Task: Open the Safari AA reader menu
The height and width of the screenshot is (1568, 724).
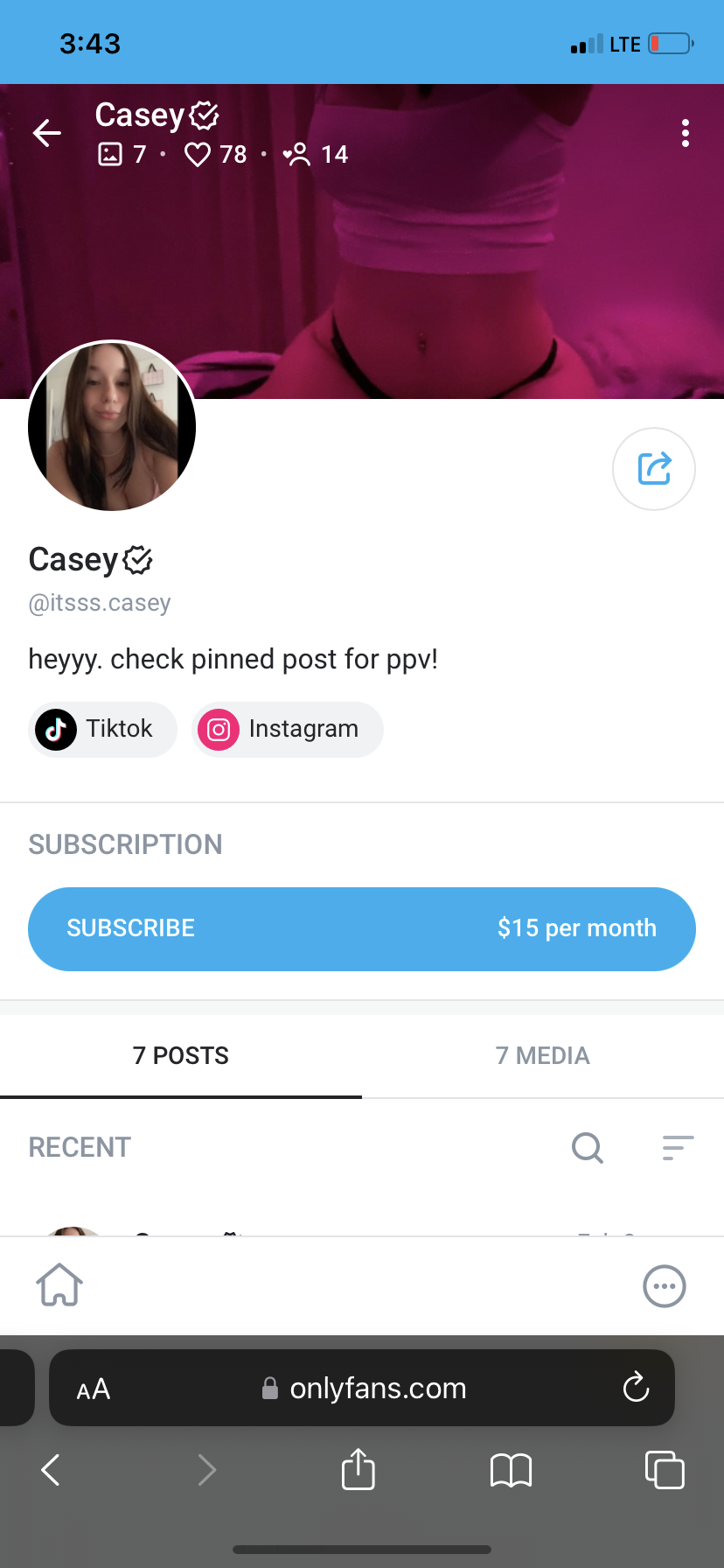Action: 94,1389
